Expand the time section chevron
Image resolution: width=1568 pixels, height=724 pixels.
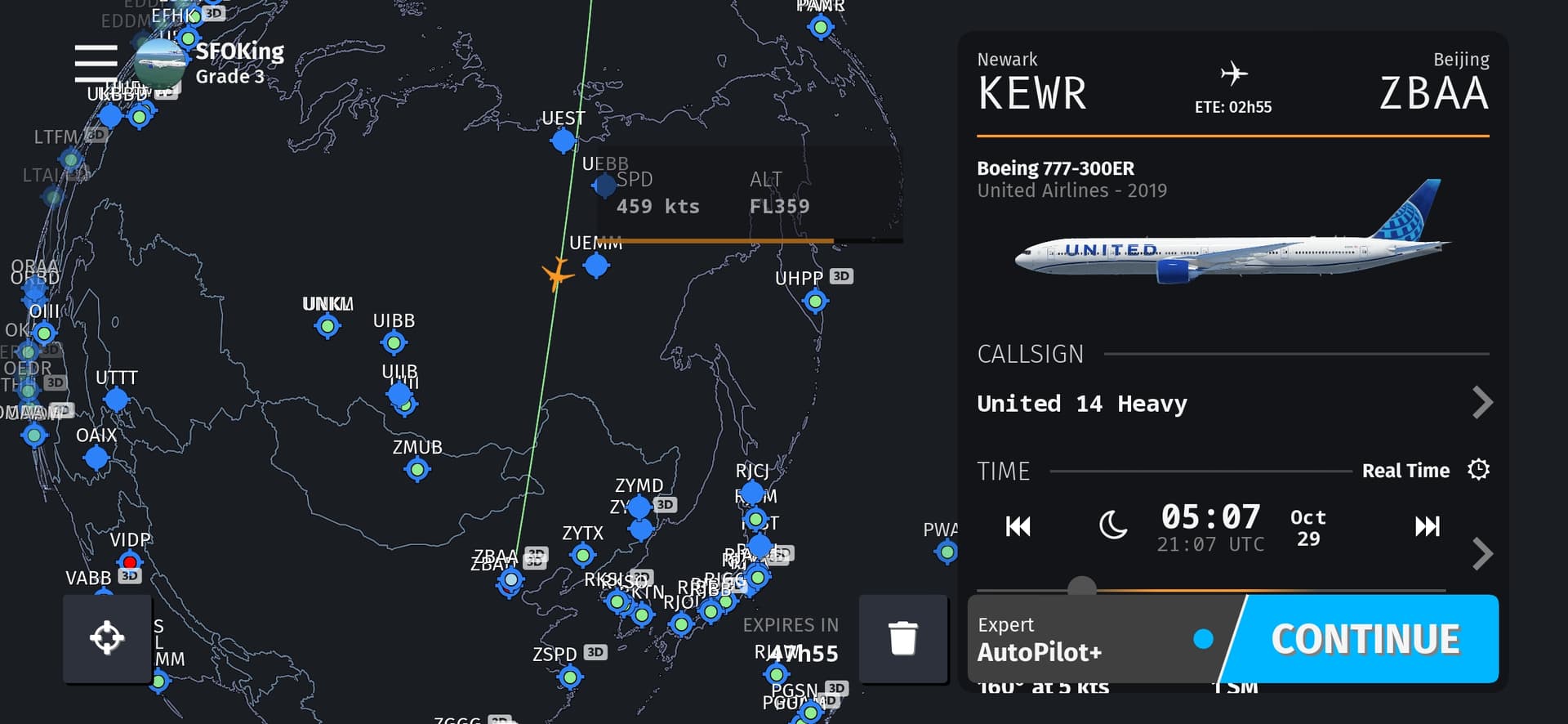click(x=1482, y=554)
